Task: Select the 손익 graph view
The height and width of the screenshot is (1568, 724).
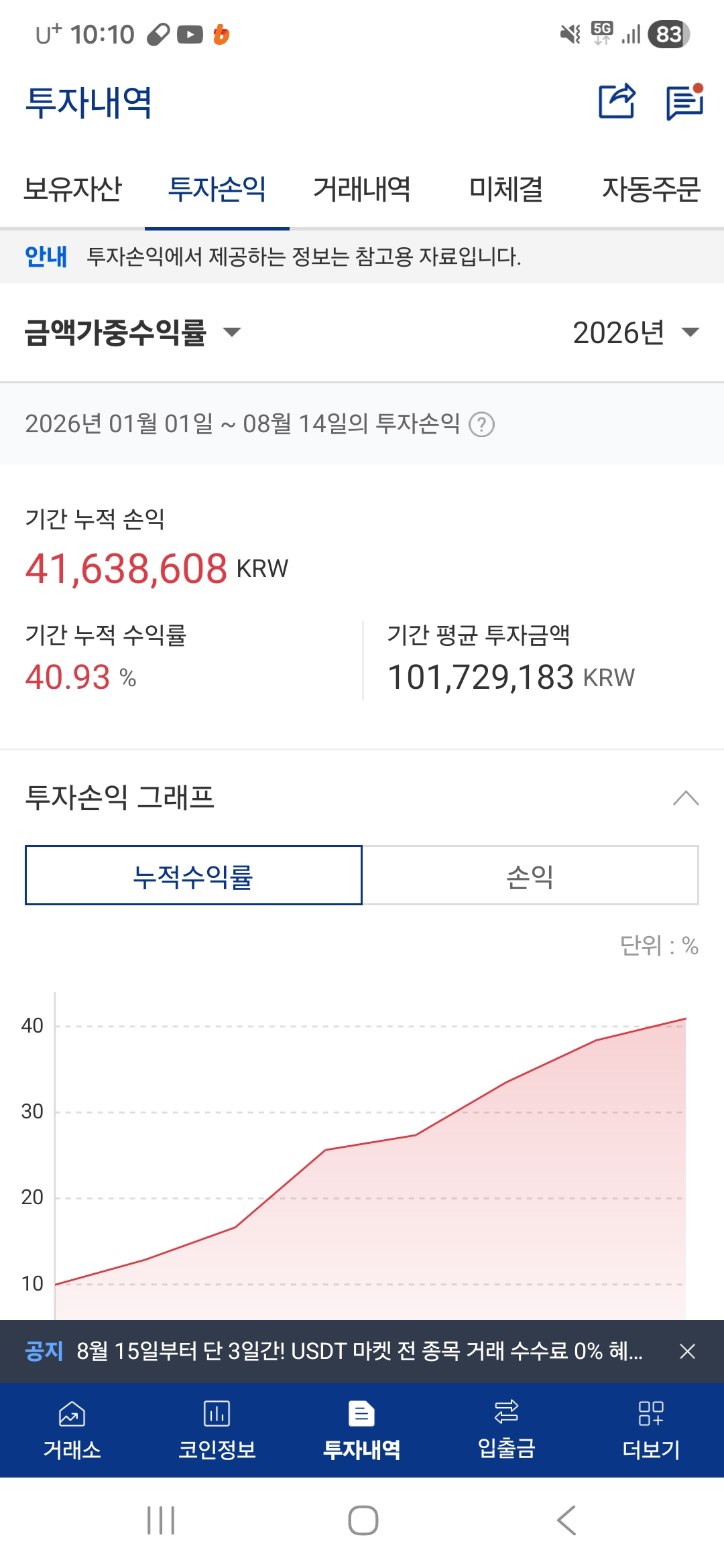Action: [x=530, y=875]
